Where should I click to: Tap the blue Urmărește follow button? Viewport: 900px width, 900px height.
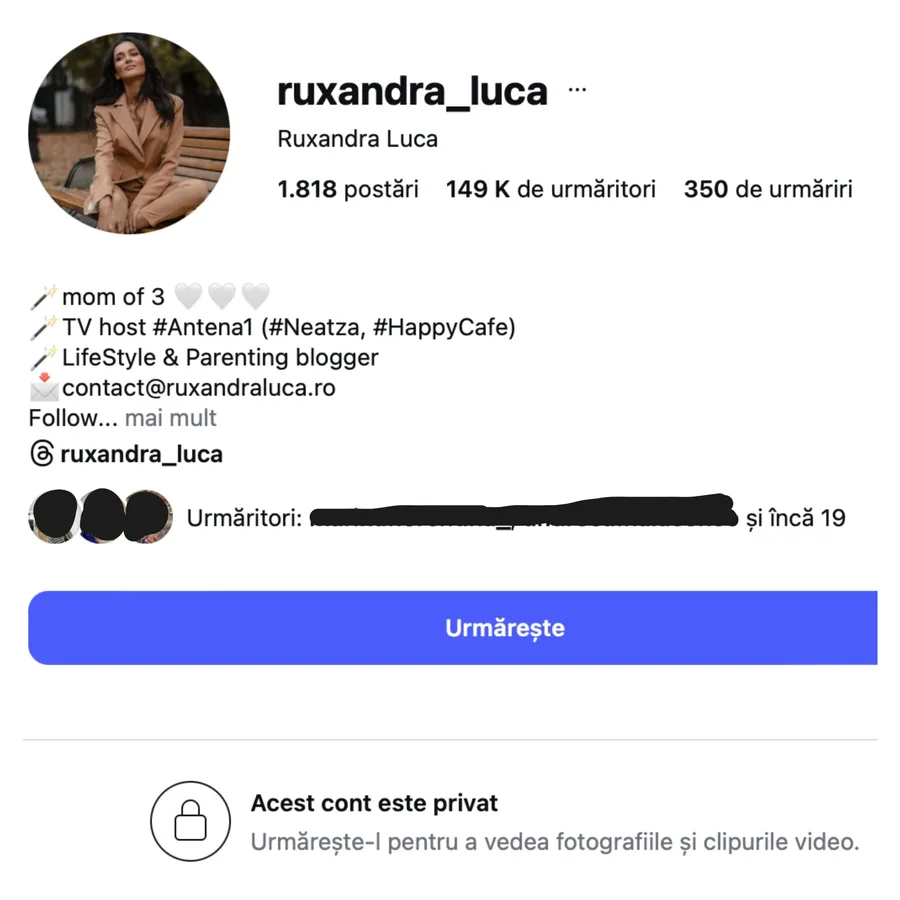pyautogui.click(x=452, y=628)
